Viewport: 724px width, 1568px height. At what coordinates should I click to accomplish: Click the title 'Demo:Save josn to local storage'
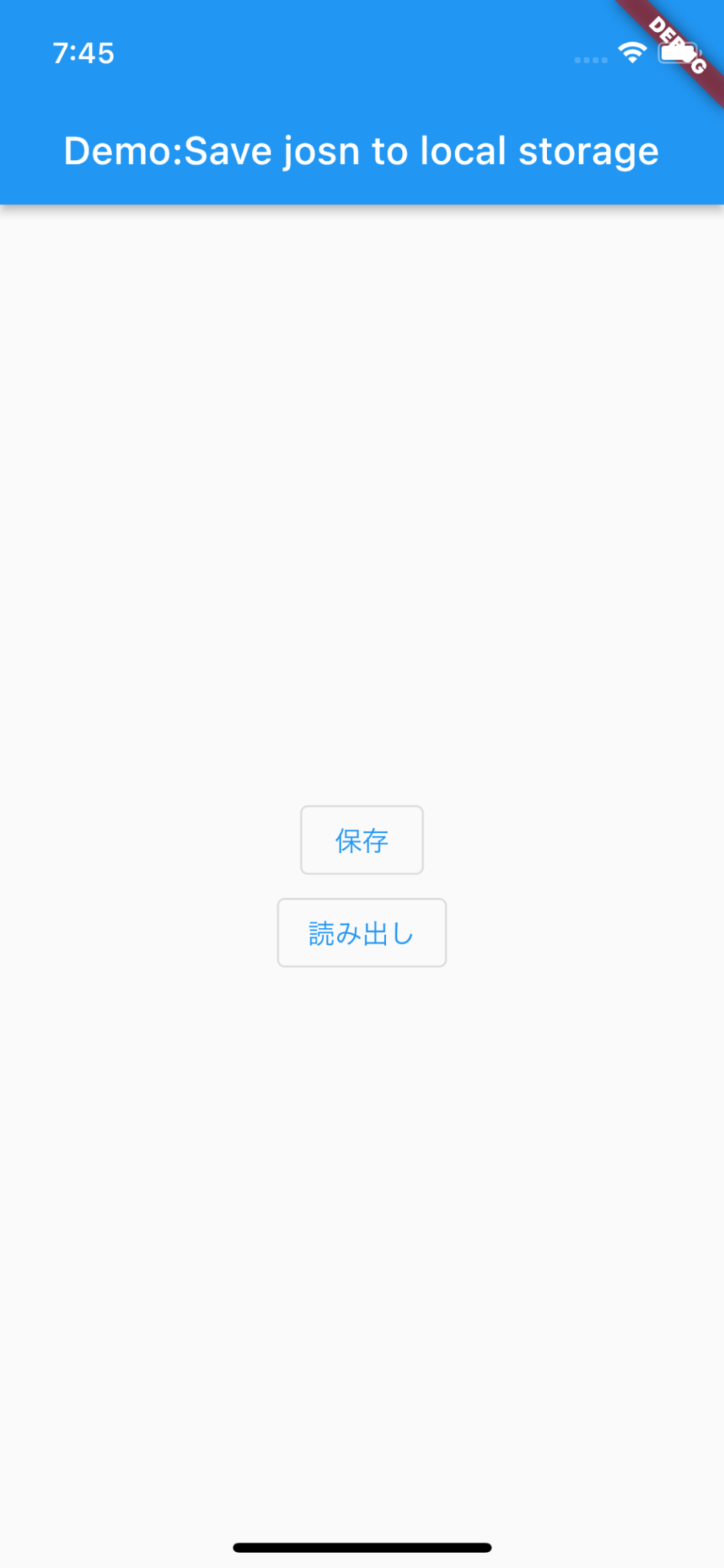(362, 151)
